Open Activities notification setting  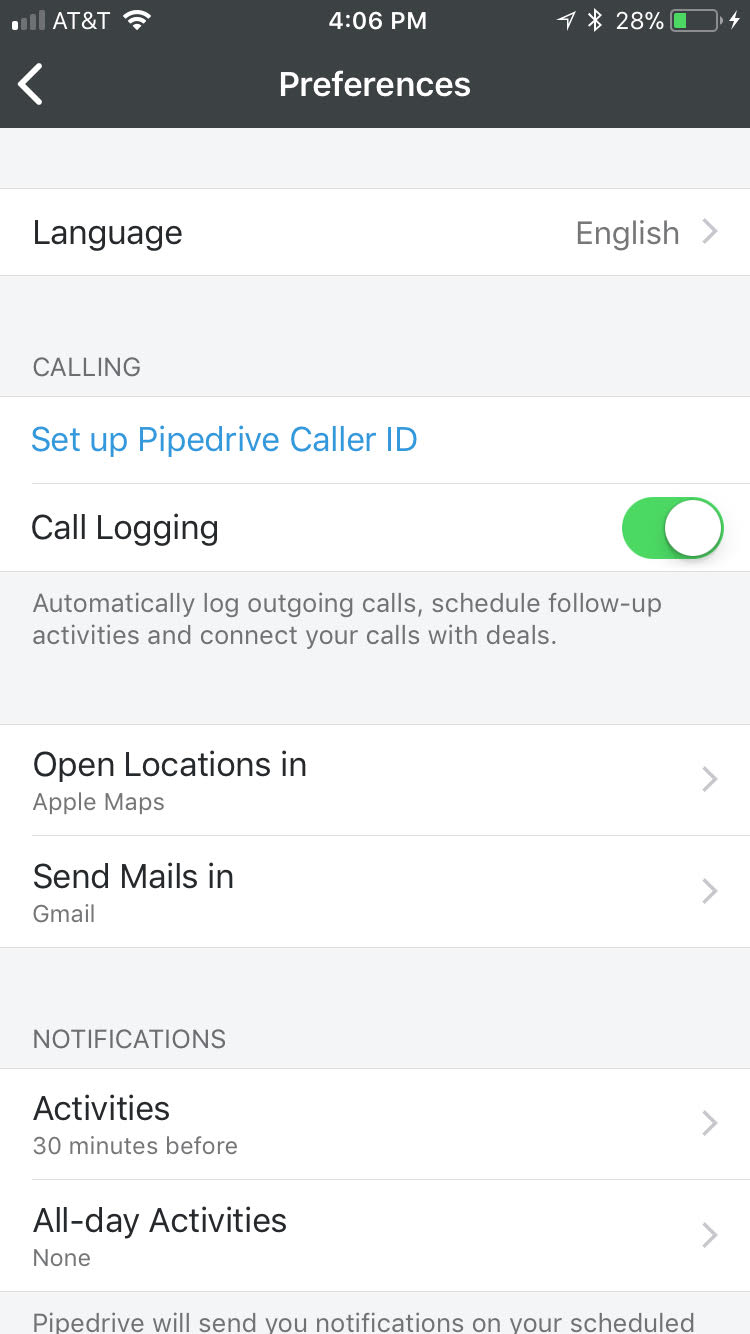(375, 1124)
